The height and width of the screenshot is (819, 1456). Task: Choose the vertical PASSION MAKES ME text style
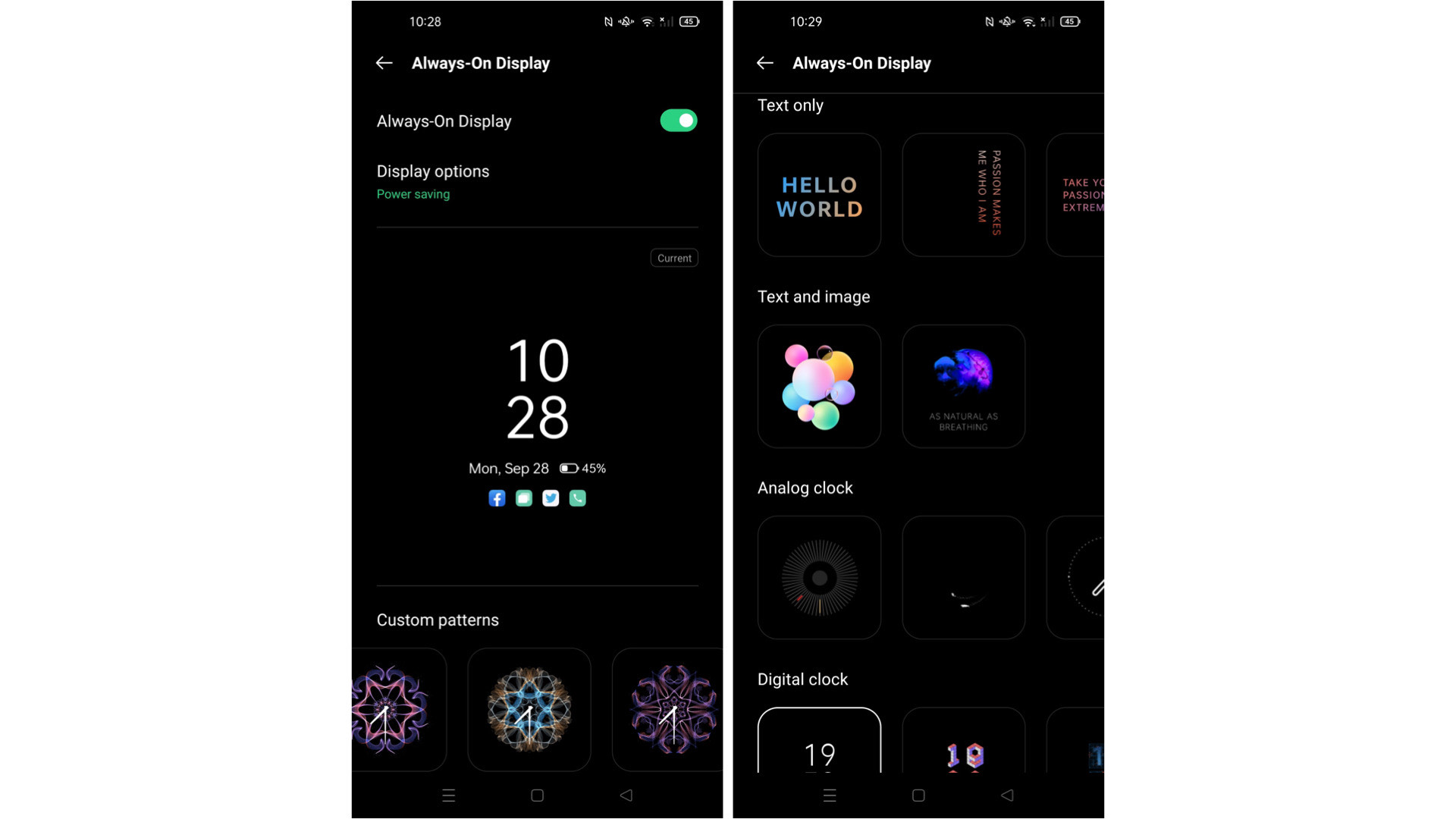coord(963,196)
